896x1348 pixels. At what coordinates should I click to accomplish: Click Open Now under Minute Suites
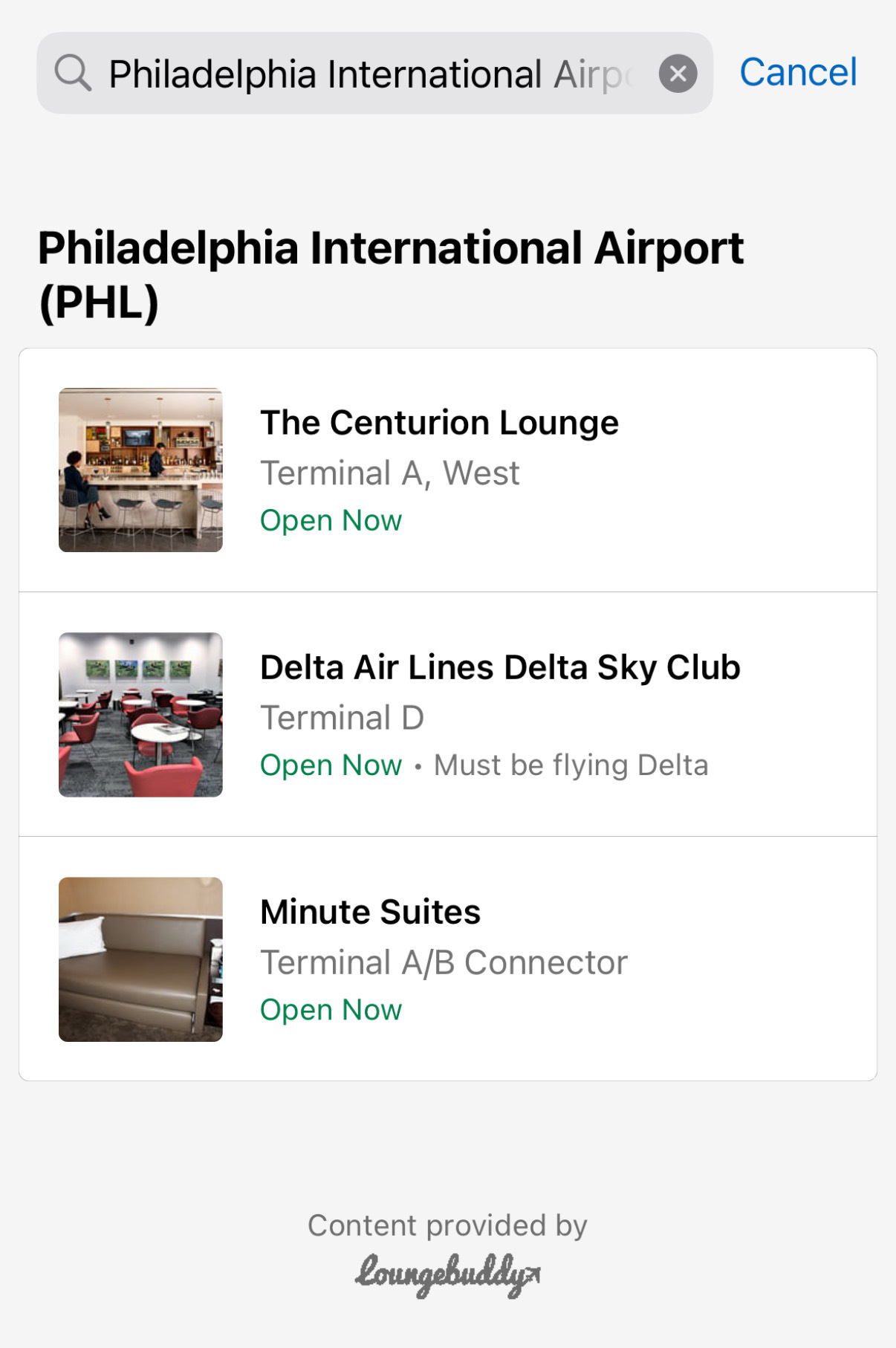331,1009
